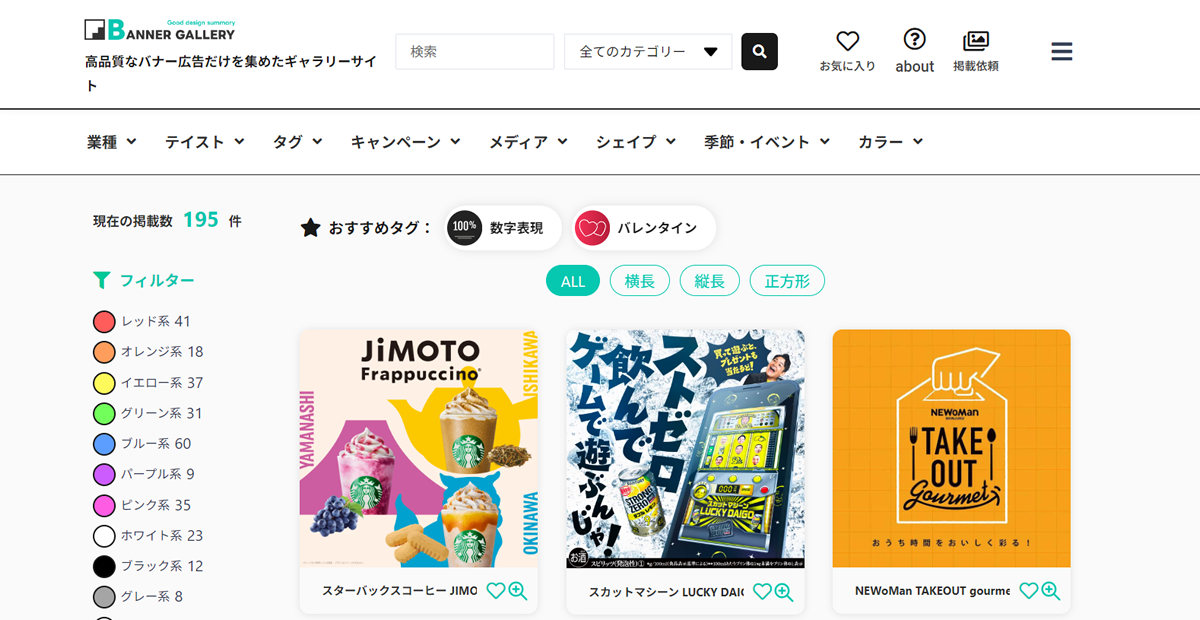Tap the magnifier search button
The width and height of the screenshot is (1200, 620).
pos(759,52)
